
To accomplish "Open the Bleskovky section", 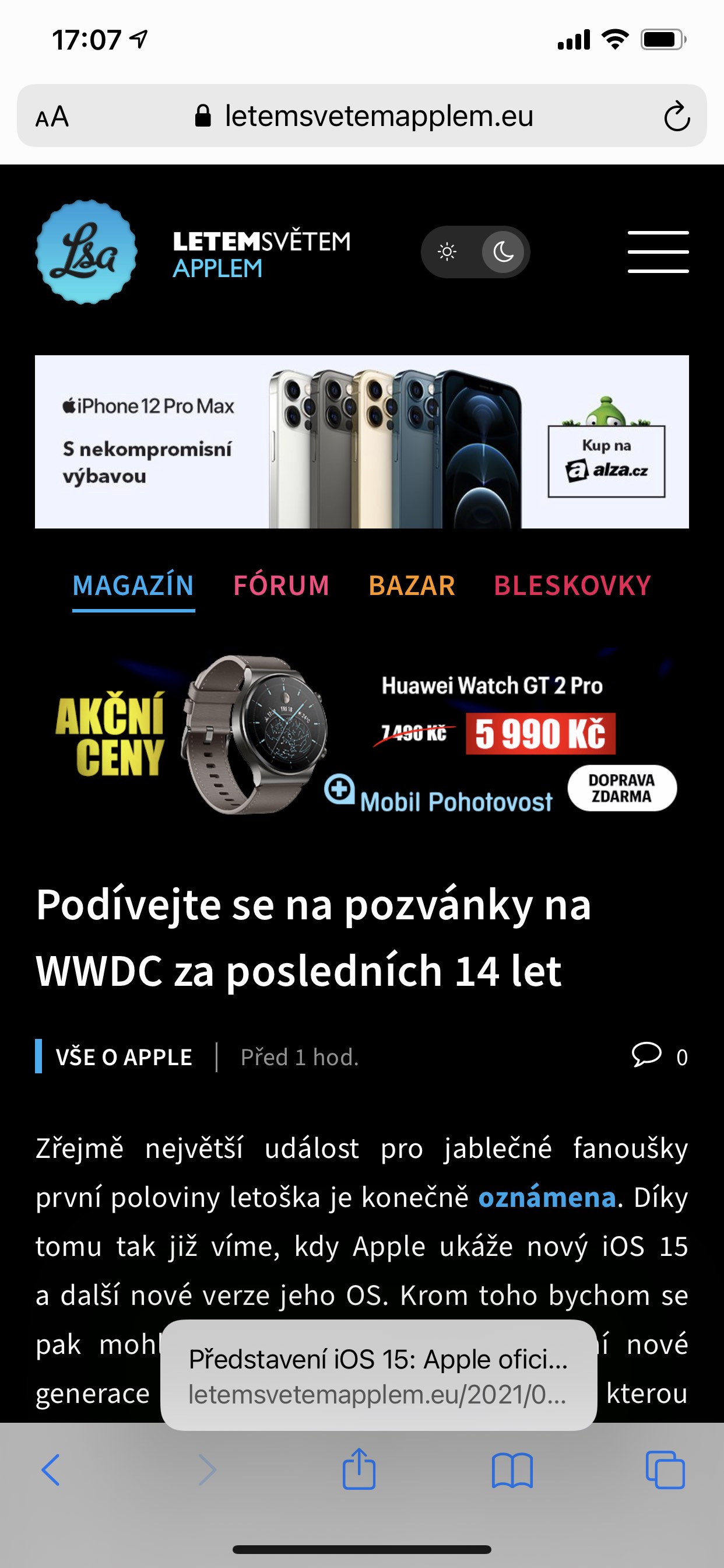I will tap(572, 586).
